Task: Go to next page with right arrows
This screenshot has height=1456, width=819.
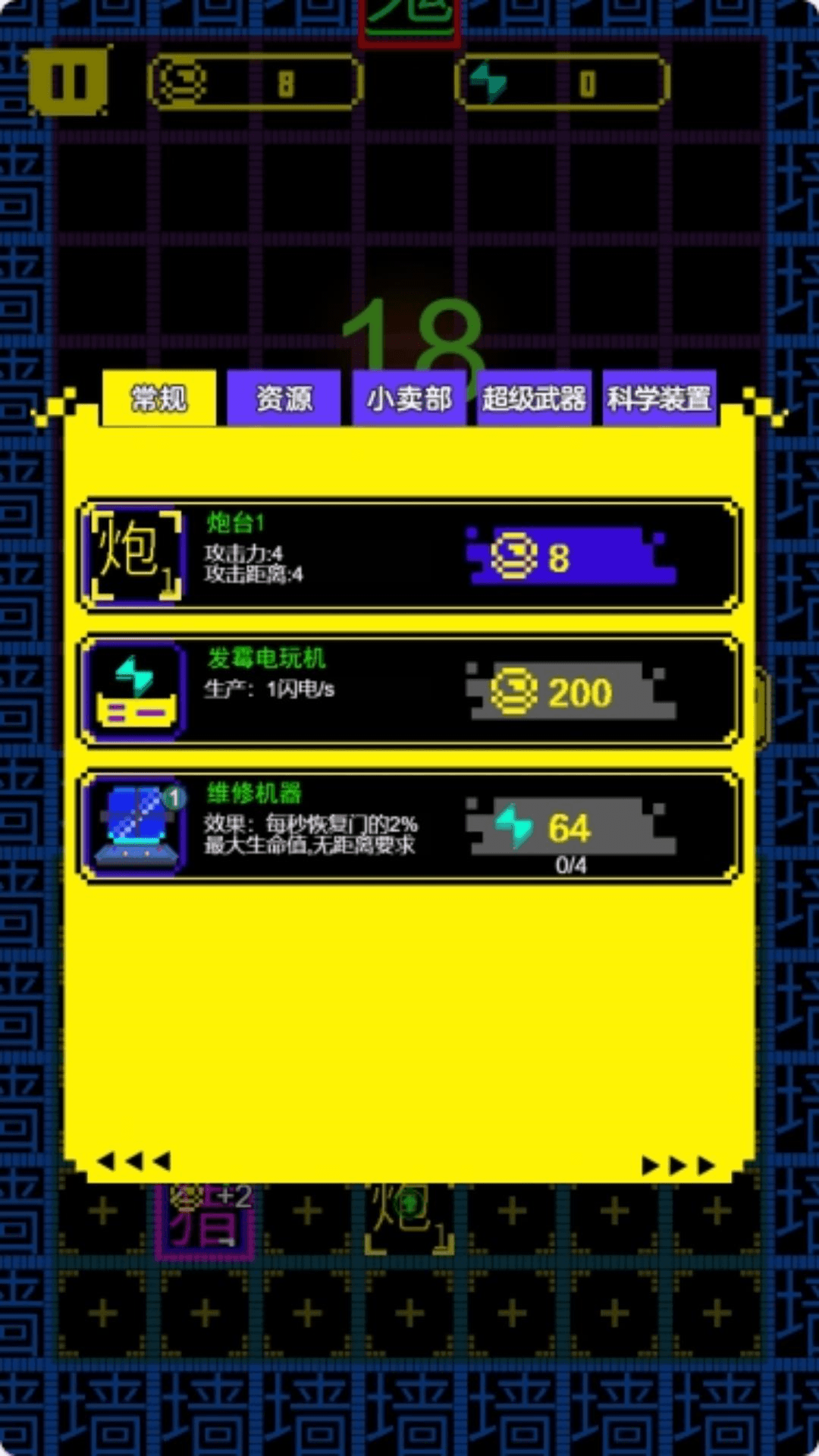Action: pyautogui.click(x=679, y=1165)
